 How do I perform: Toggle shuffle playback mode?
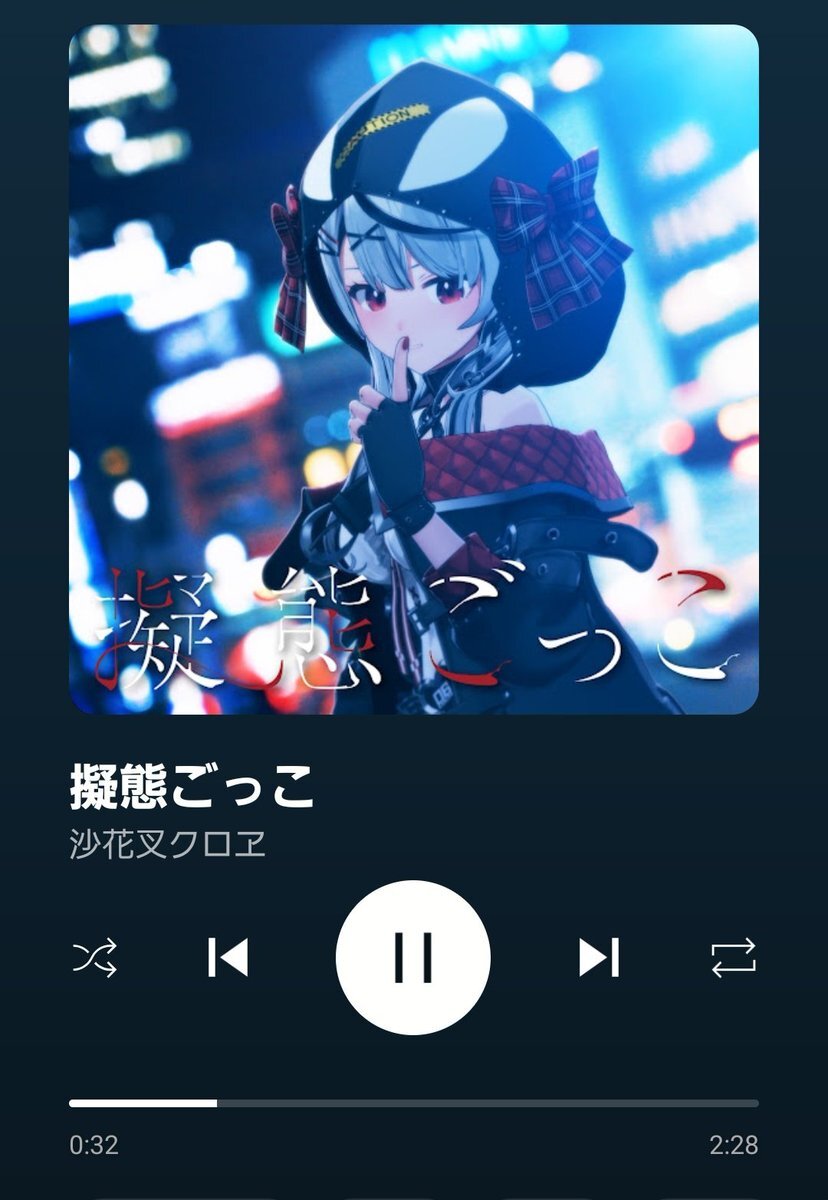click(95, 957)
